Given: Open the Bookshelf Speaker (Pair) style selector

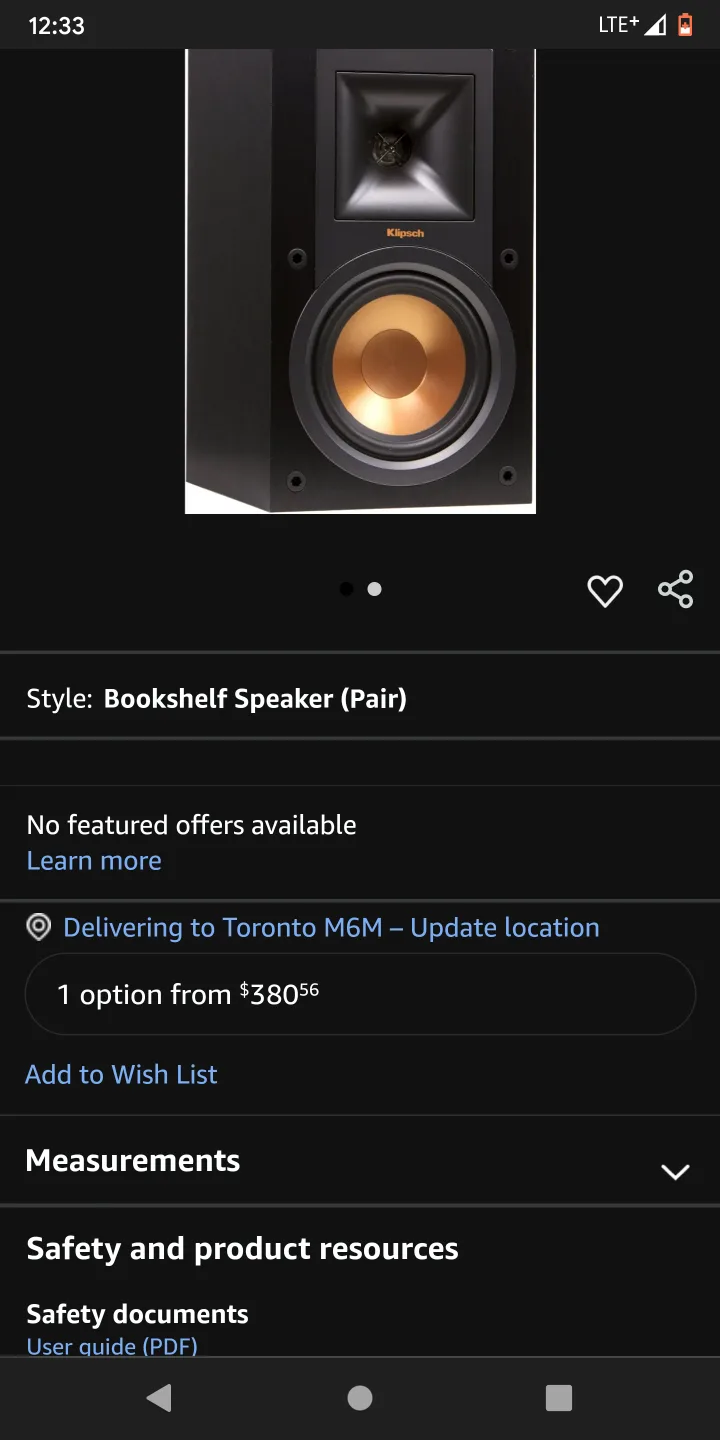Looking at the screenshot, I should coord(256,698).
